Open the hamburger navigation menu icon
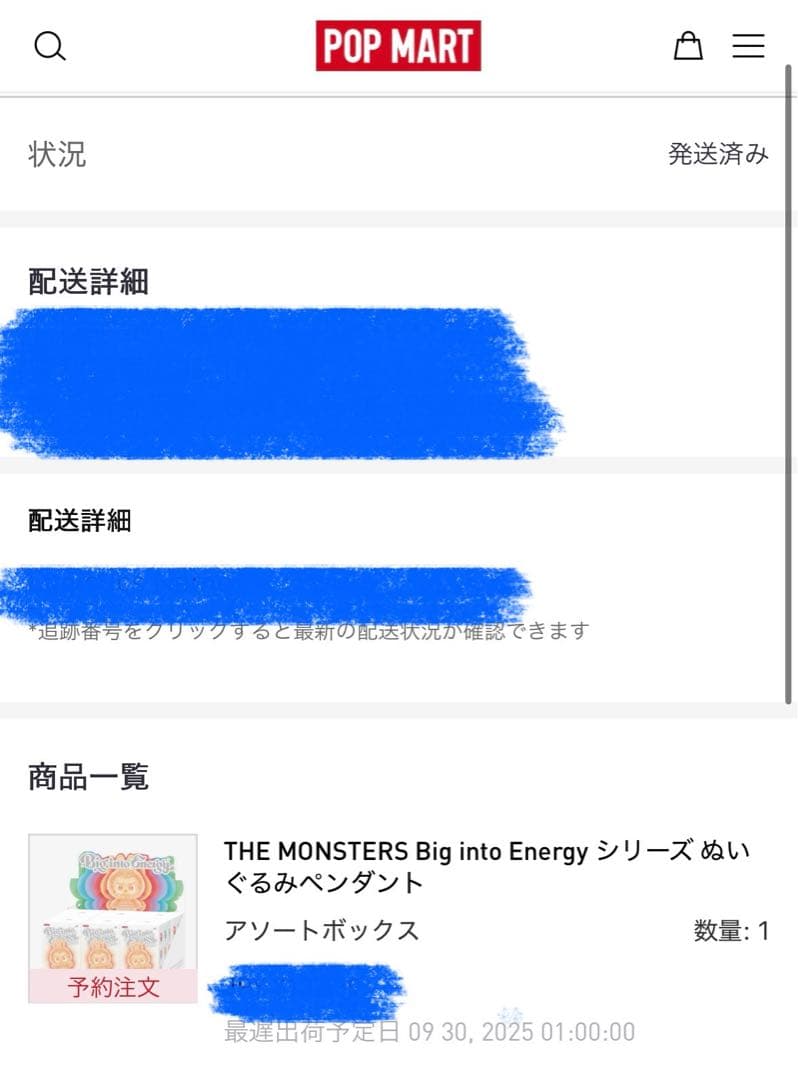 [747, 46]
